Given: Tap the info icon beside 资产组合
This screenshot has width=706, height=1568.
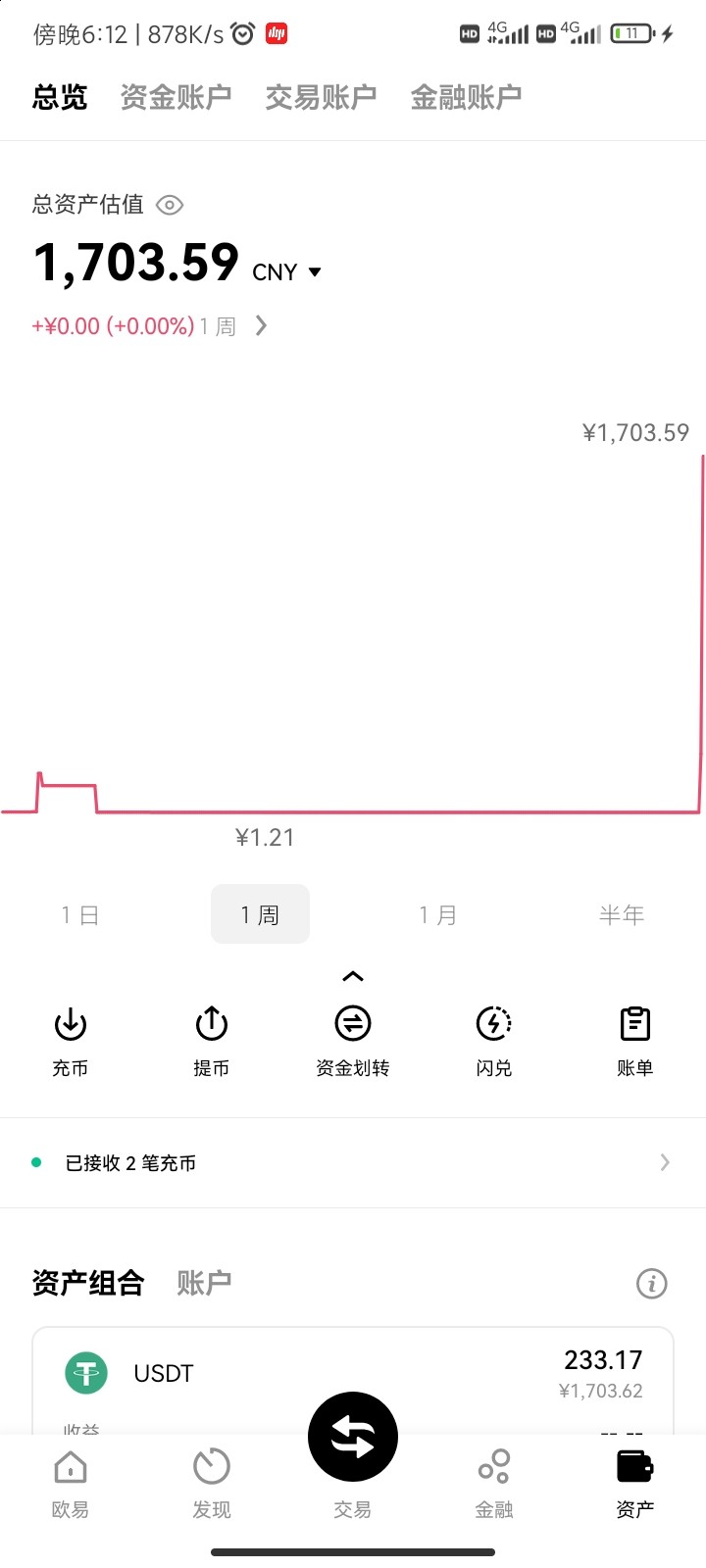Looking at the screenshot, I should [651, 1284].
